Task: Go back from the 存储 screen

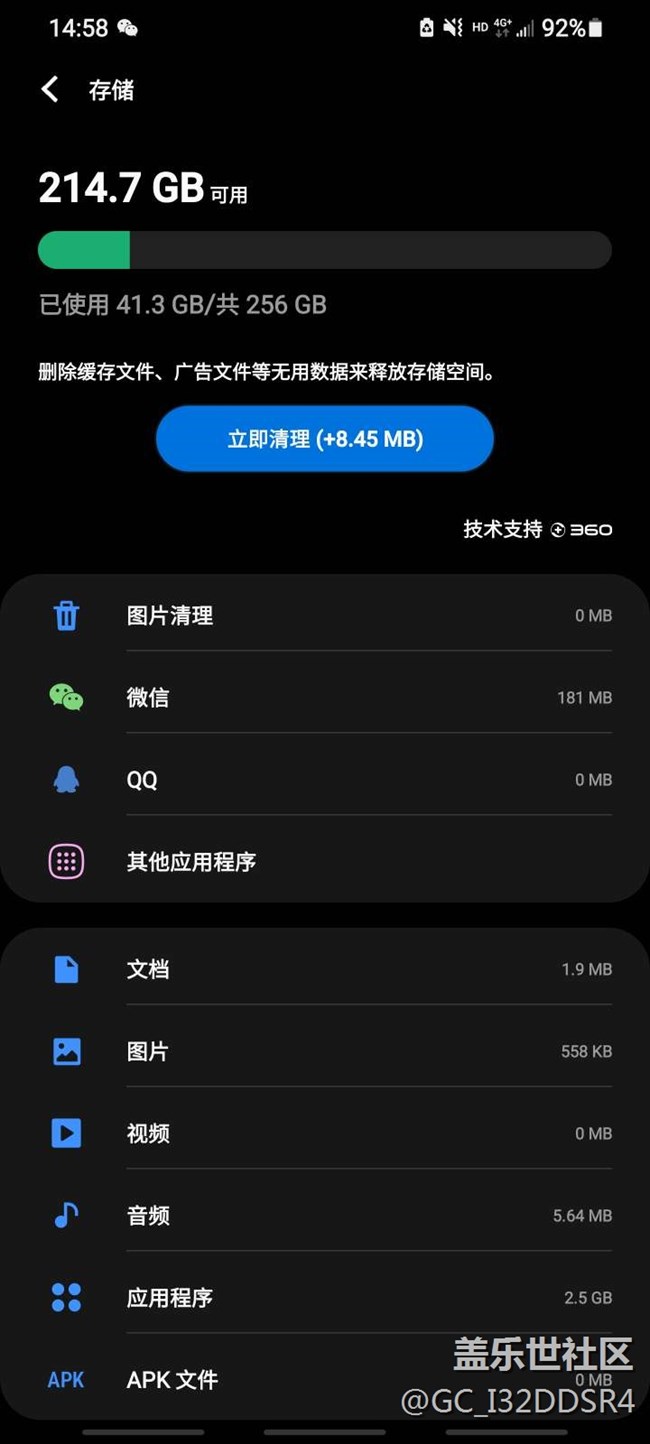Action: coord(50,90)
